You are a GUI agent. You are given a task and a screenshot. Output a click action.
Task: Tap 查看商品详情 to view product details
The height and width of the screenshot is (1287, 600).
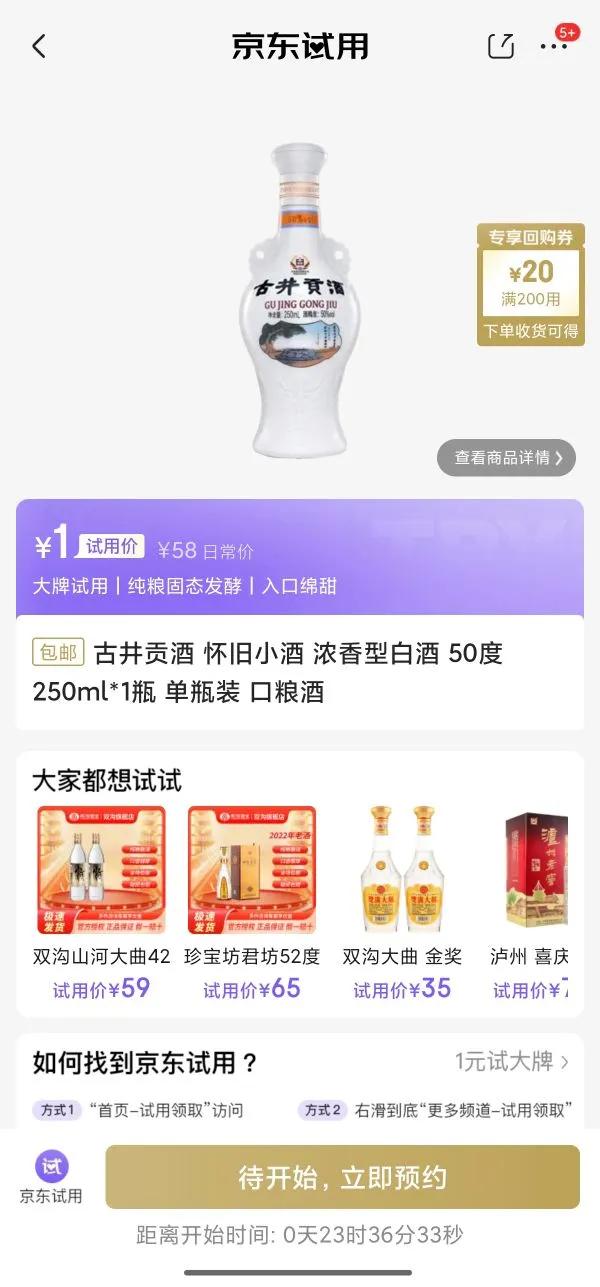click(506, 458)
